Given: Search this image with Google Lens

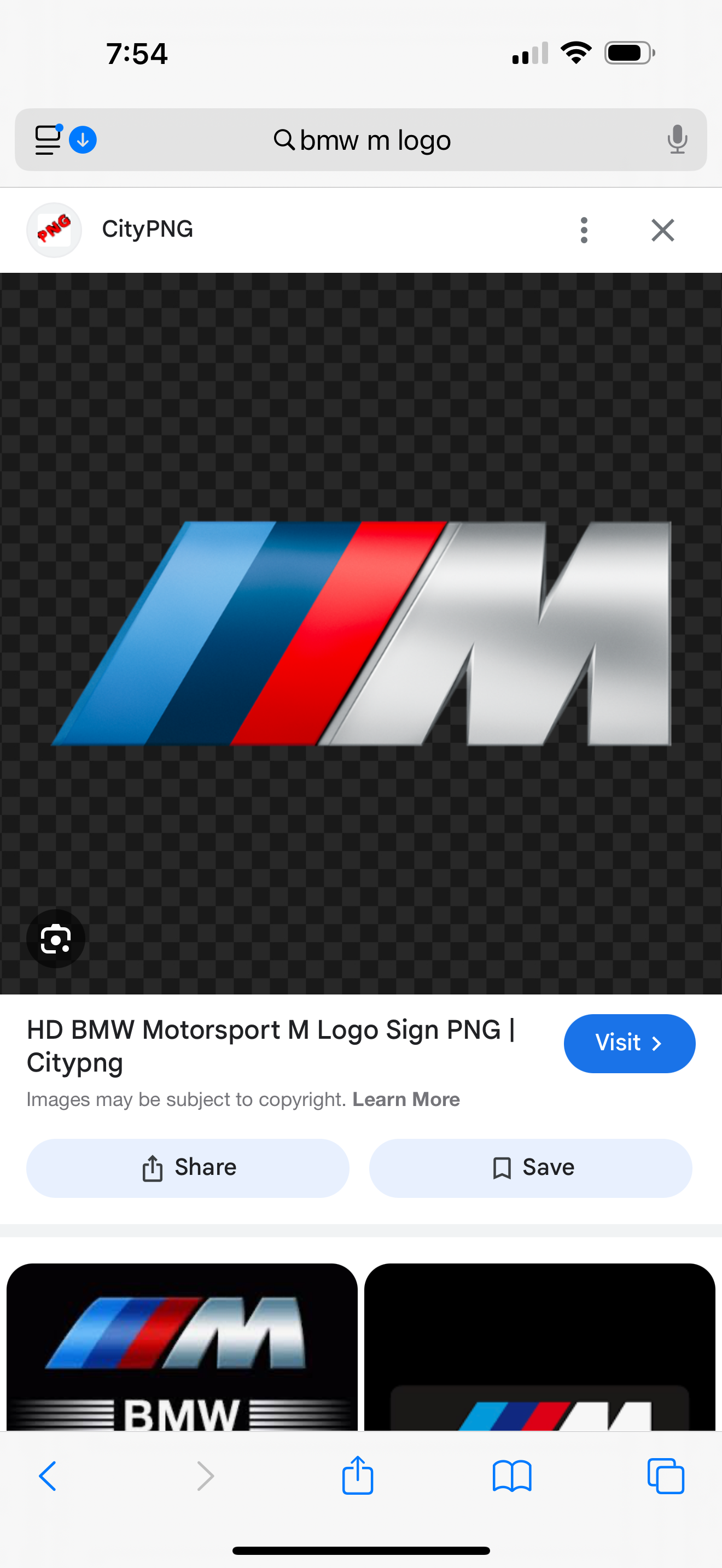Looking at the screenshot, I should 55,939.
